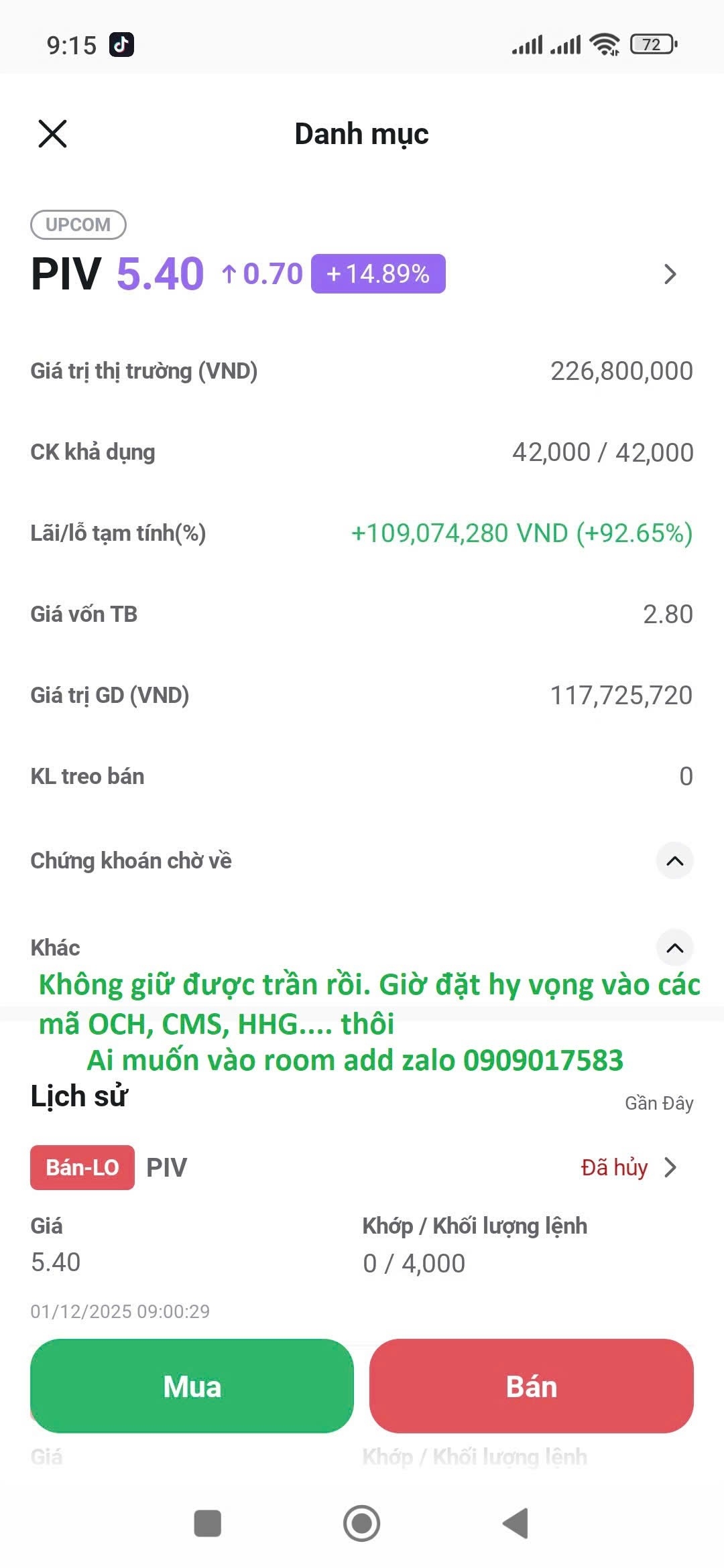Go back using the system back button
The image size is (724, 1568).
point(516,1523)
